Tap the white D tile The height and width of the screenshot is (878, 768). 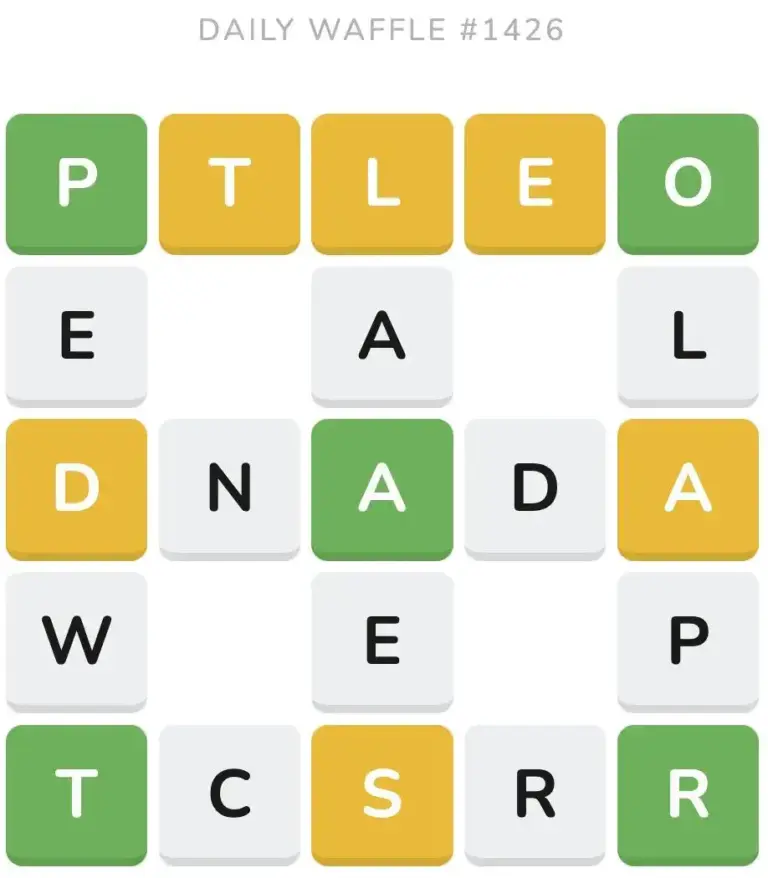click(x=535, y=488)
